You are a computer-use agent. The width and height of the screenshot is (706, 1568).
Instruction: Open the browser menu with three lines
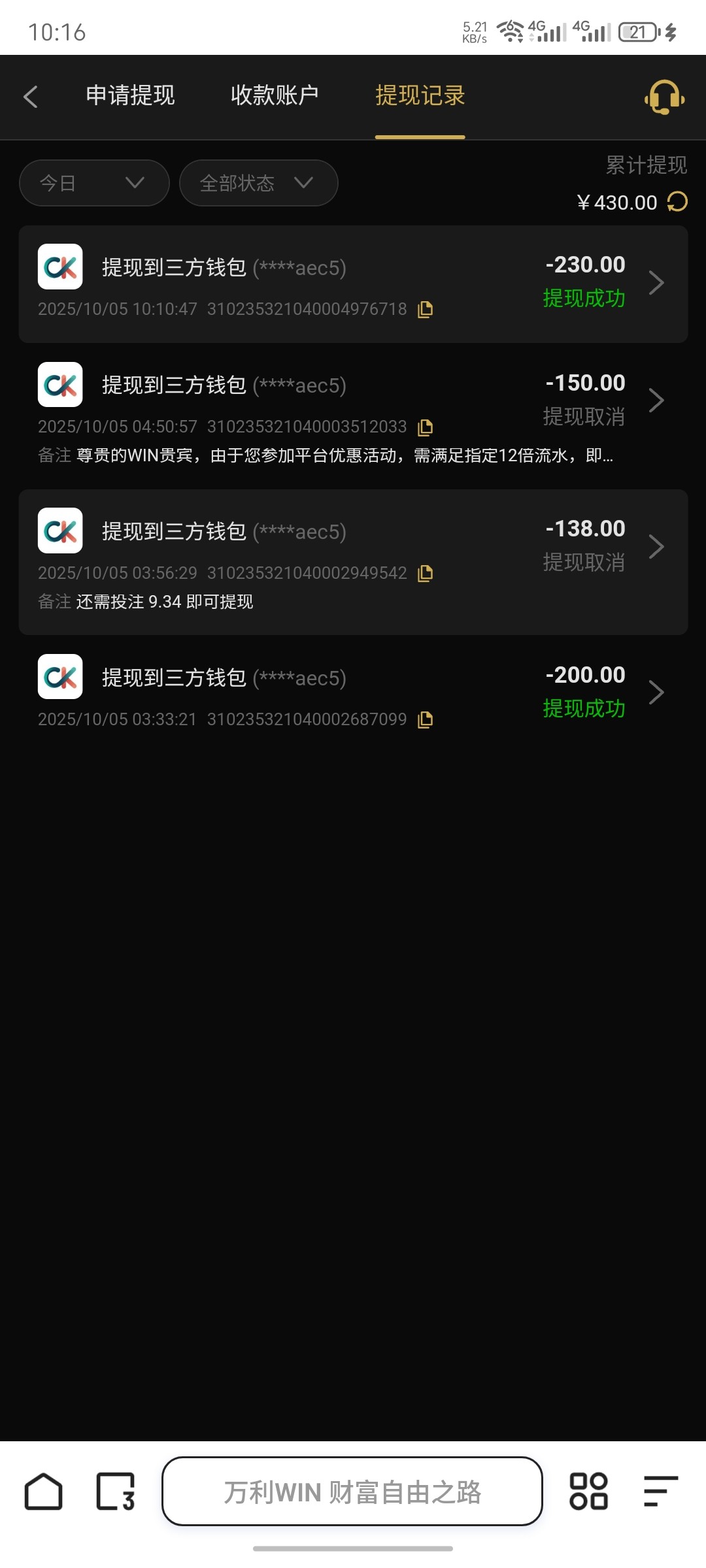tap(660, 1492)
